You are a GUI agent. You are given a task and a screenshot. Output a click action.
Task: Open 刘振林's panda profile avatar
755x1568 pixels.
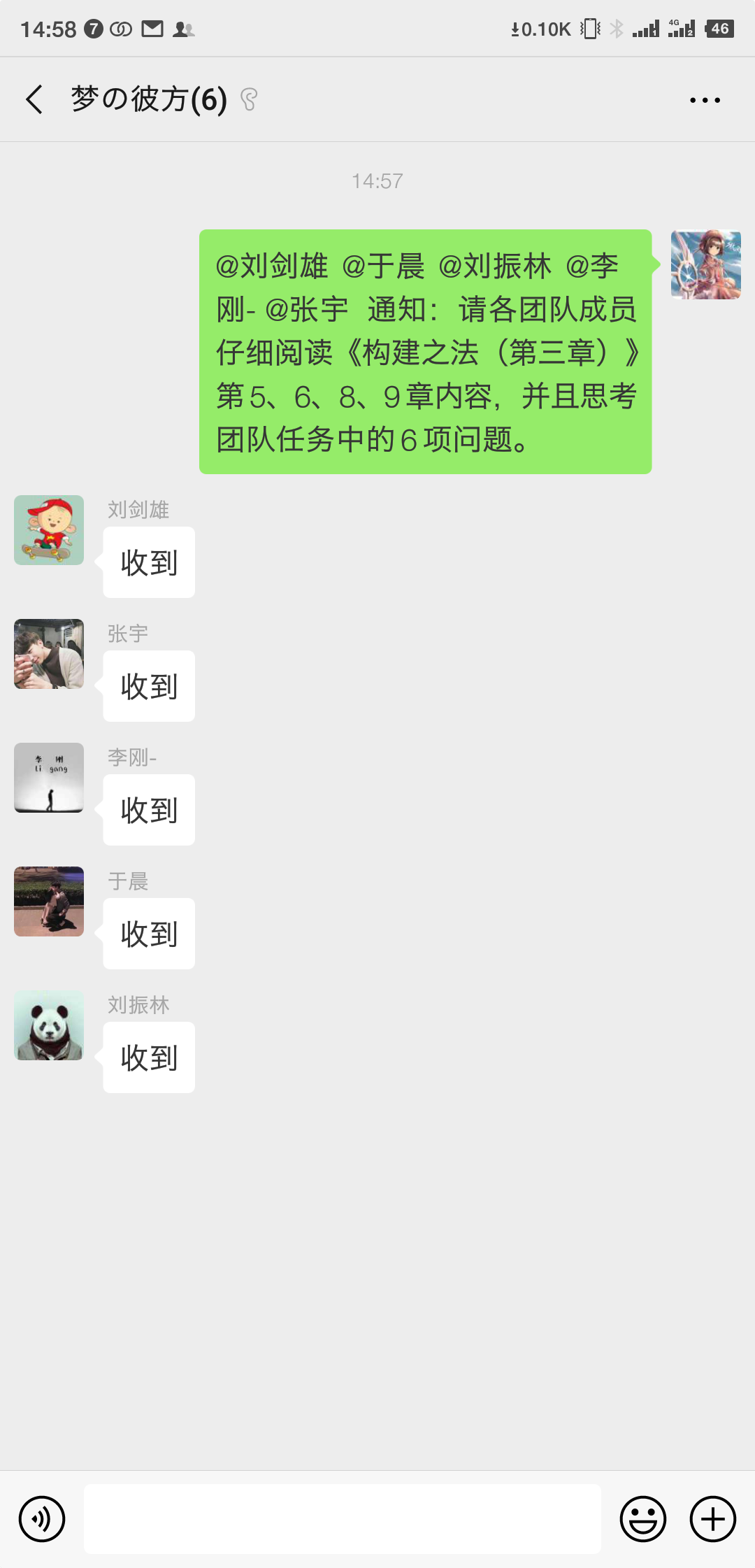(49, 1025)
